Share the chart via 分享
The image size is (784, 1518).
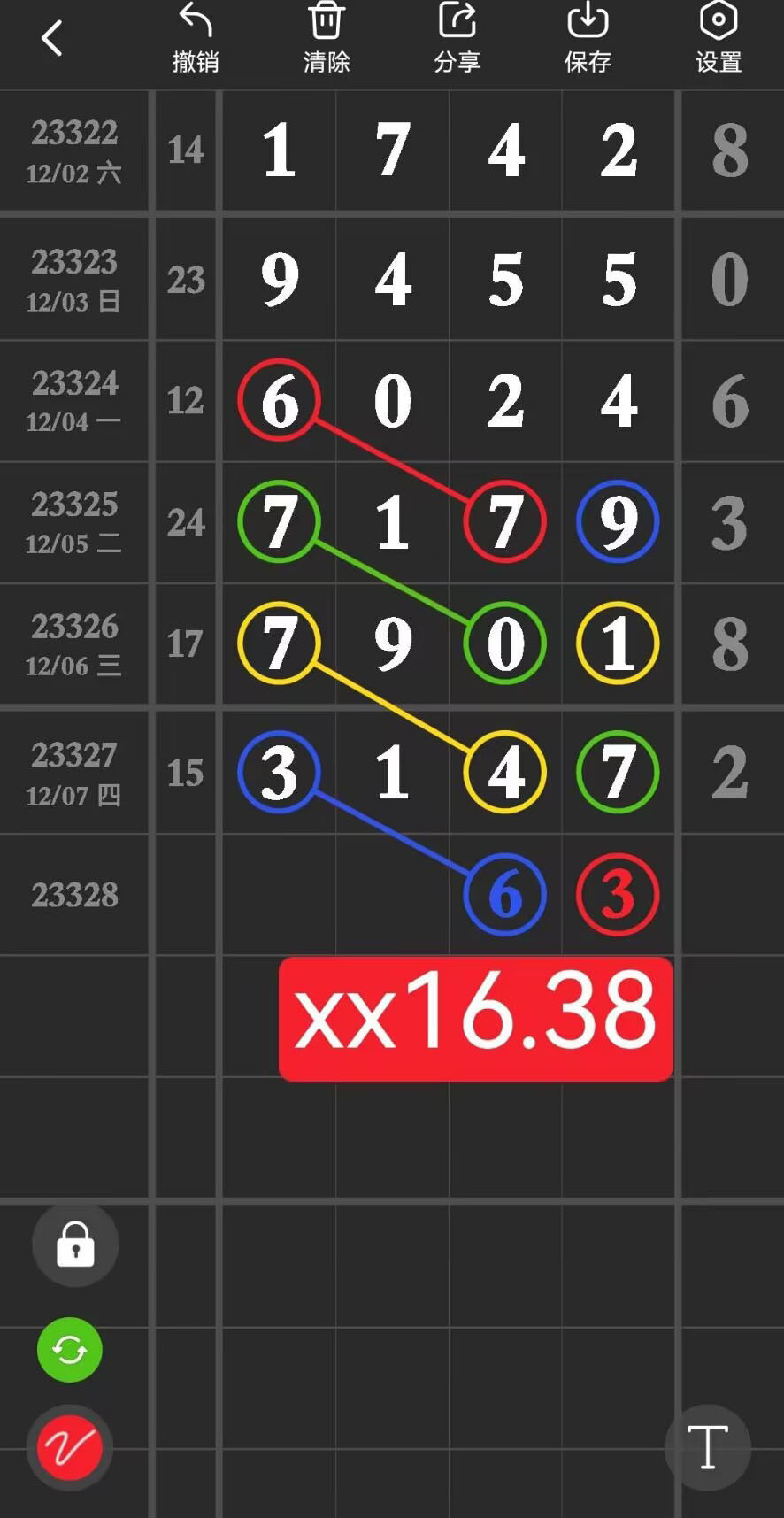click(457, 39)
